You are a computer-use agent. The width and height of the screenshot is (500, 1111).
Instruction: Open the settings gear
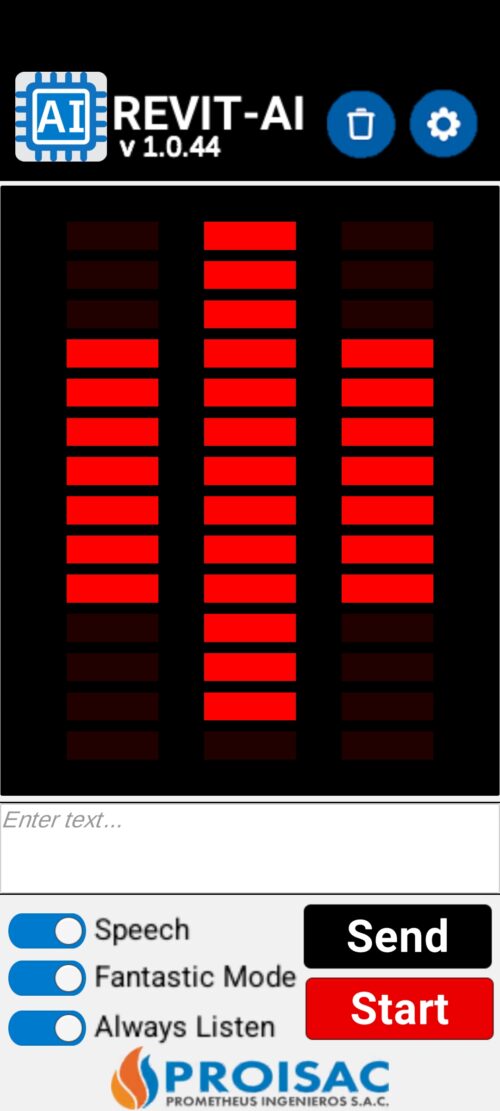tap(443, 124)
